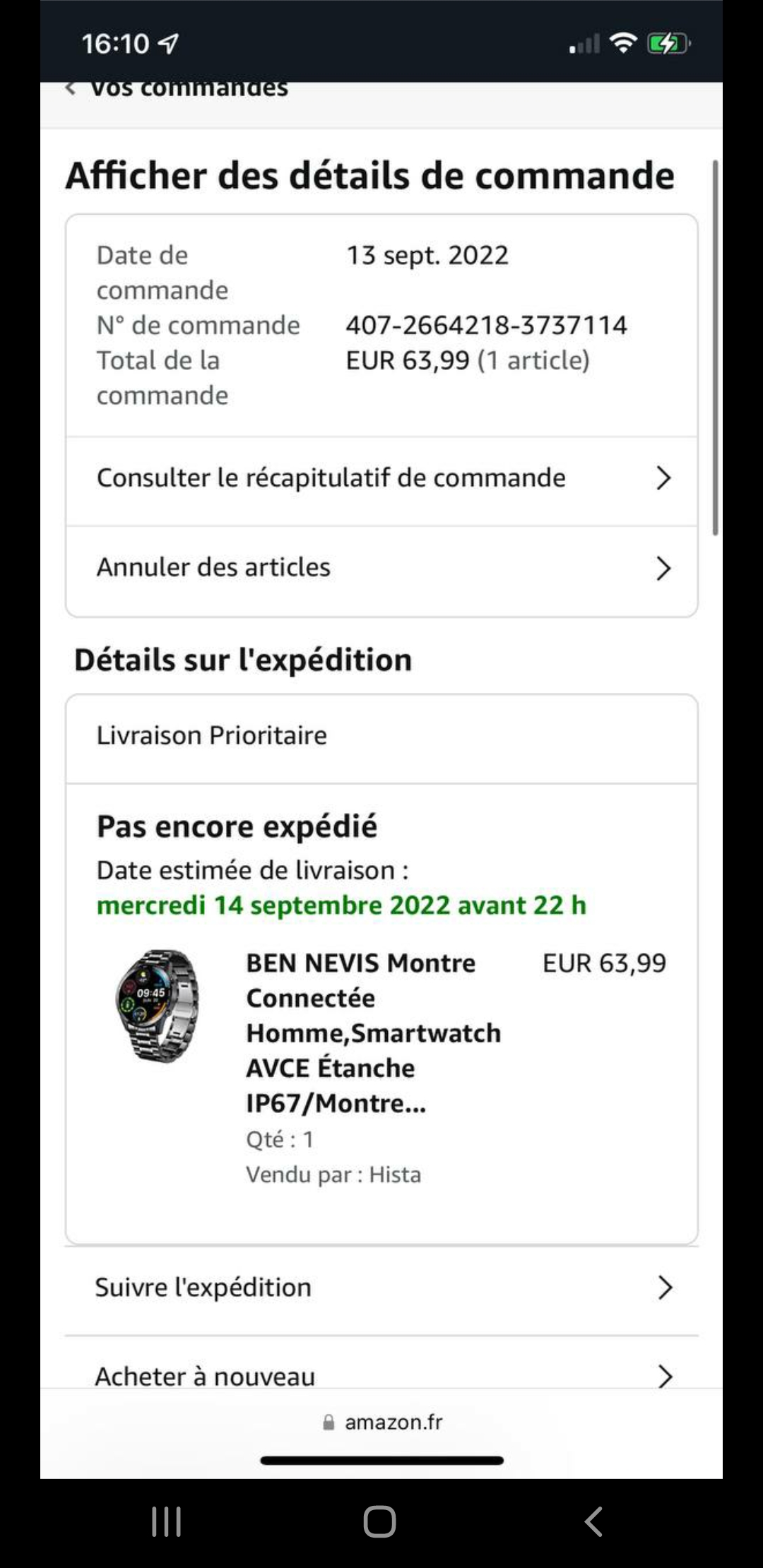Open Annuler des articles
The width and height of the screenshot is (763, 1568).
pyautogui.click(x=381, y=568)
